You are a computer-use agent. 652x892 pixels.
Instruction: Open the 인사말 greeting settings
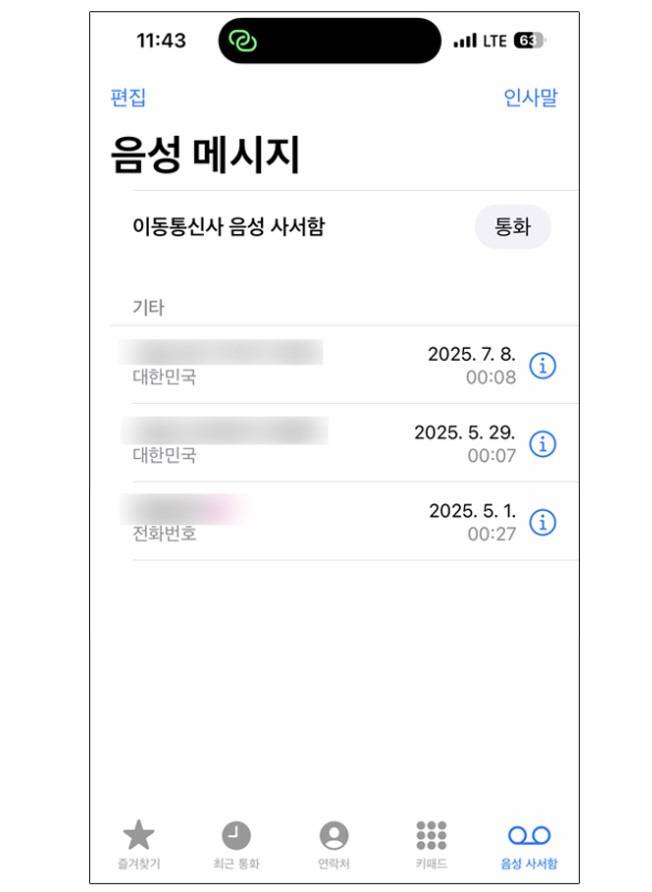(x=530, y=97)
